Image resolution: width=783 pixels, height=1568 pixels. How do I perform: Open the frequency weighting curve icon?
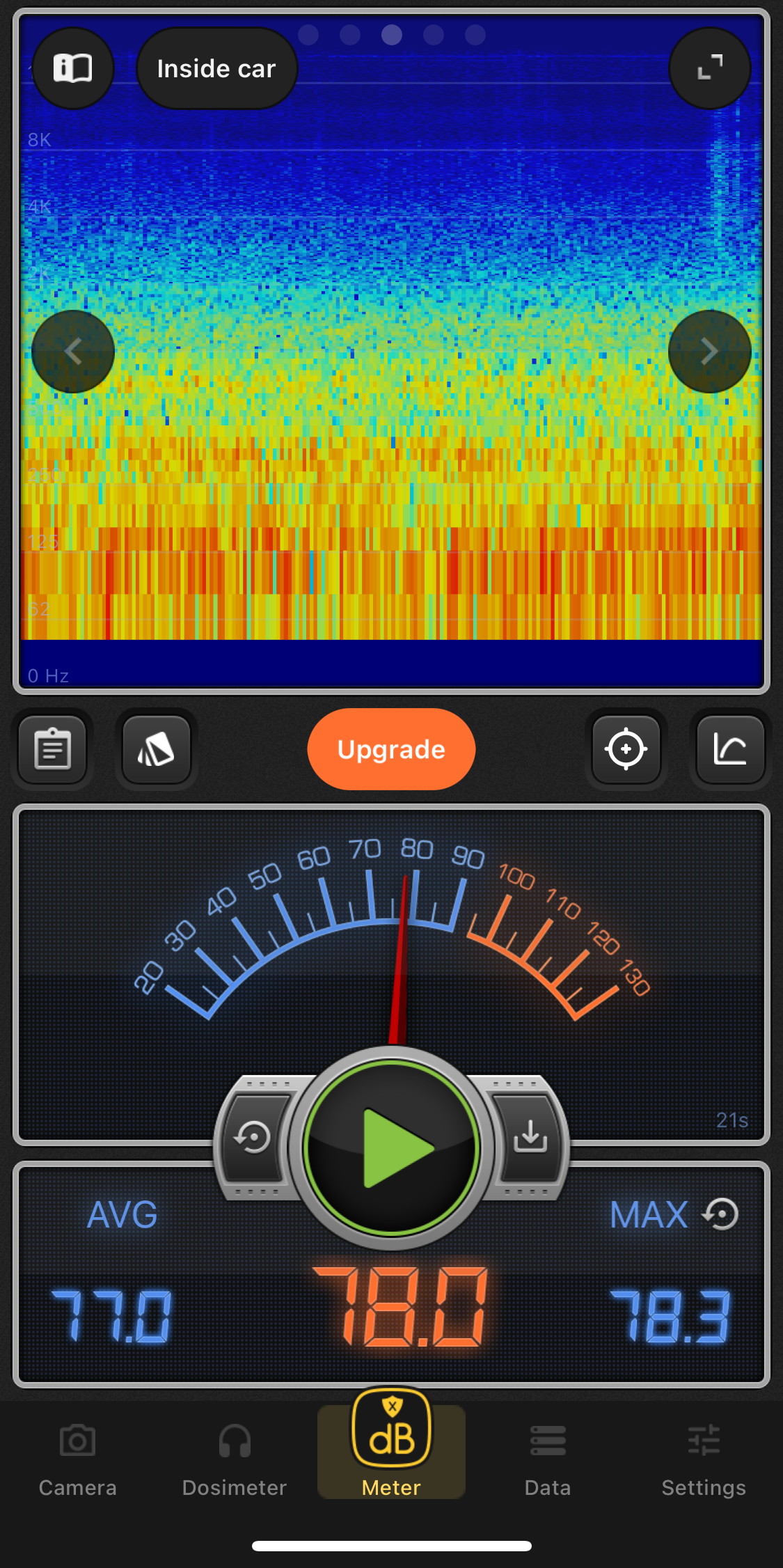(x=730, y=749)
